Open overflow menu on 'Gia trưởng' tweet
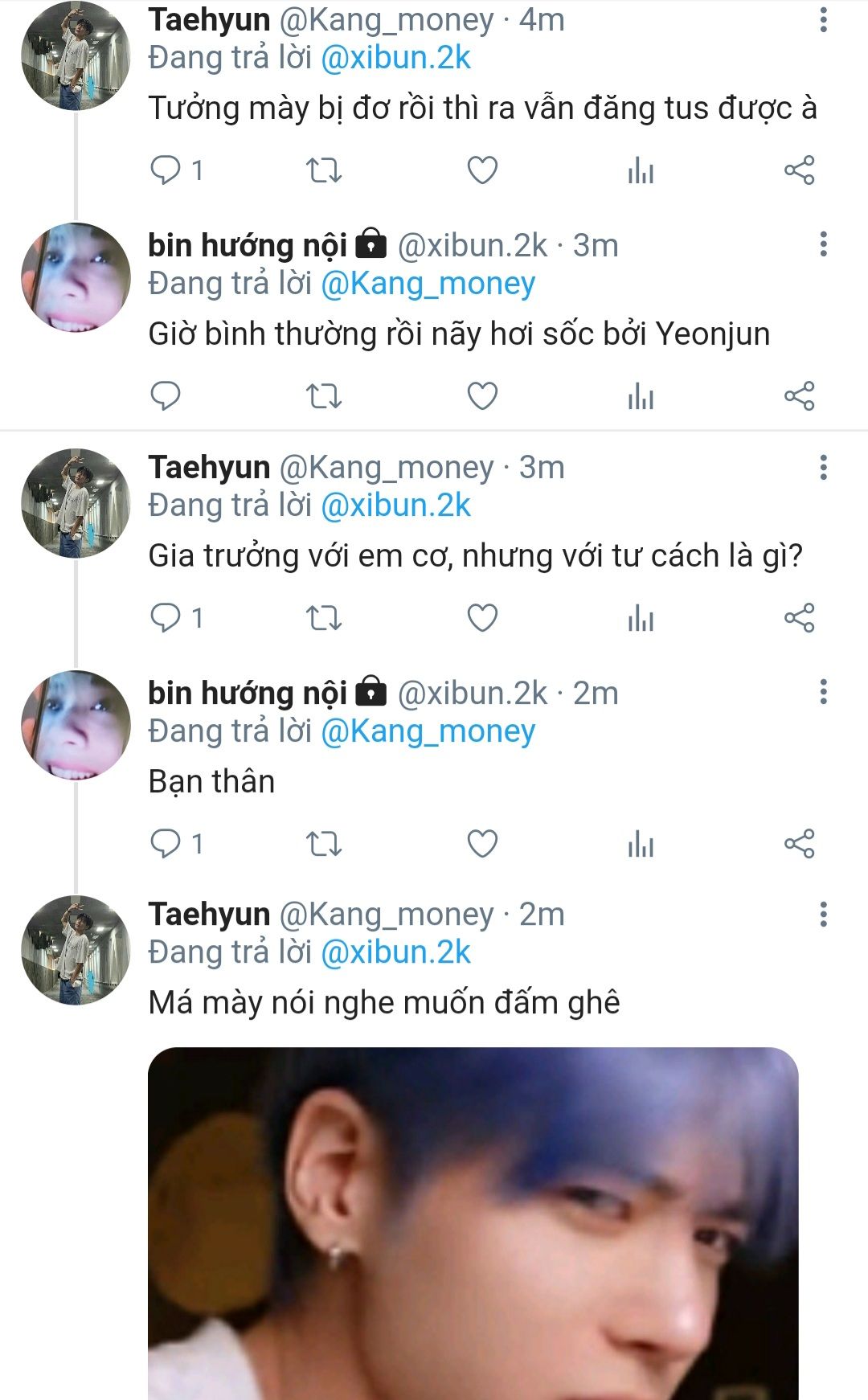This screenshot has height=1400, width=868. click(x=823, y=468)
